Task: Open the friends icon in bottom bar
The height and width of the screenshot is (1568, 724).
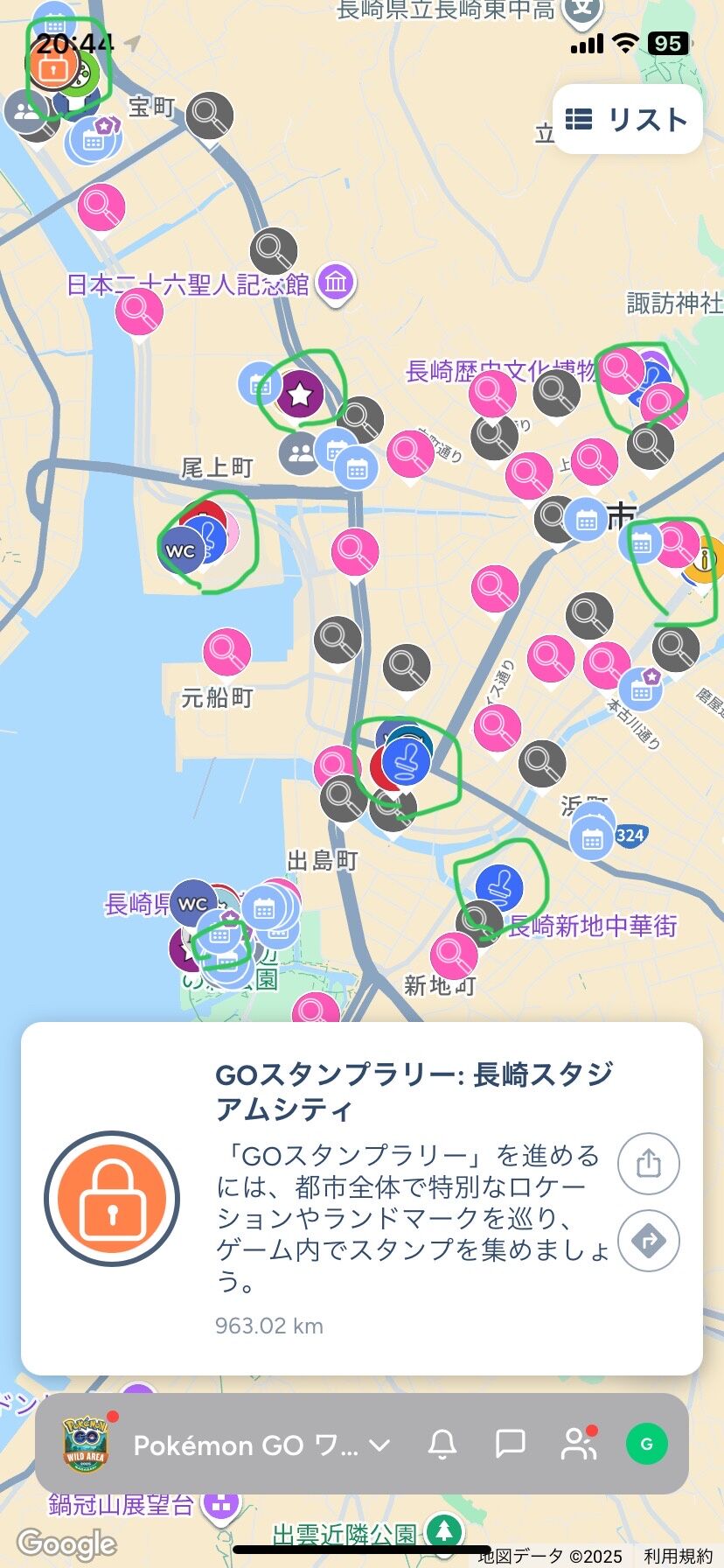Action: click(577, 1444)
